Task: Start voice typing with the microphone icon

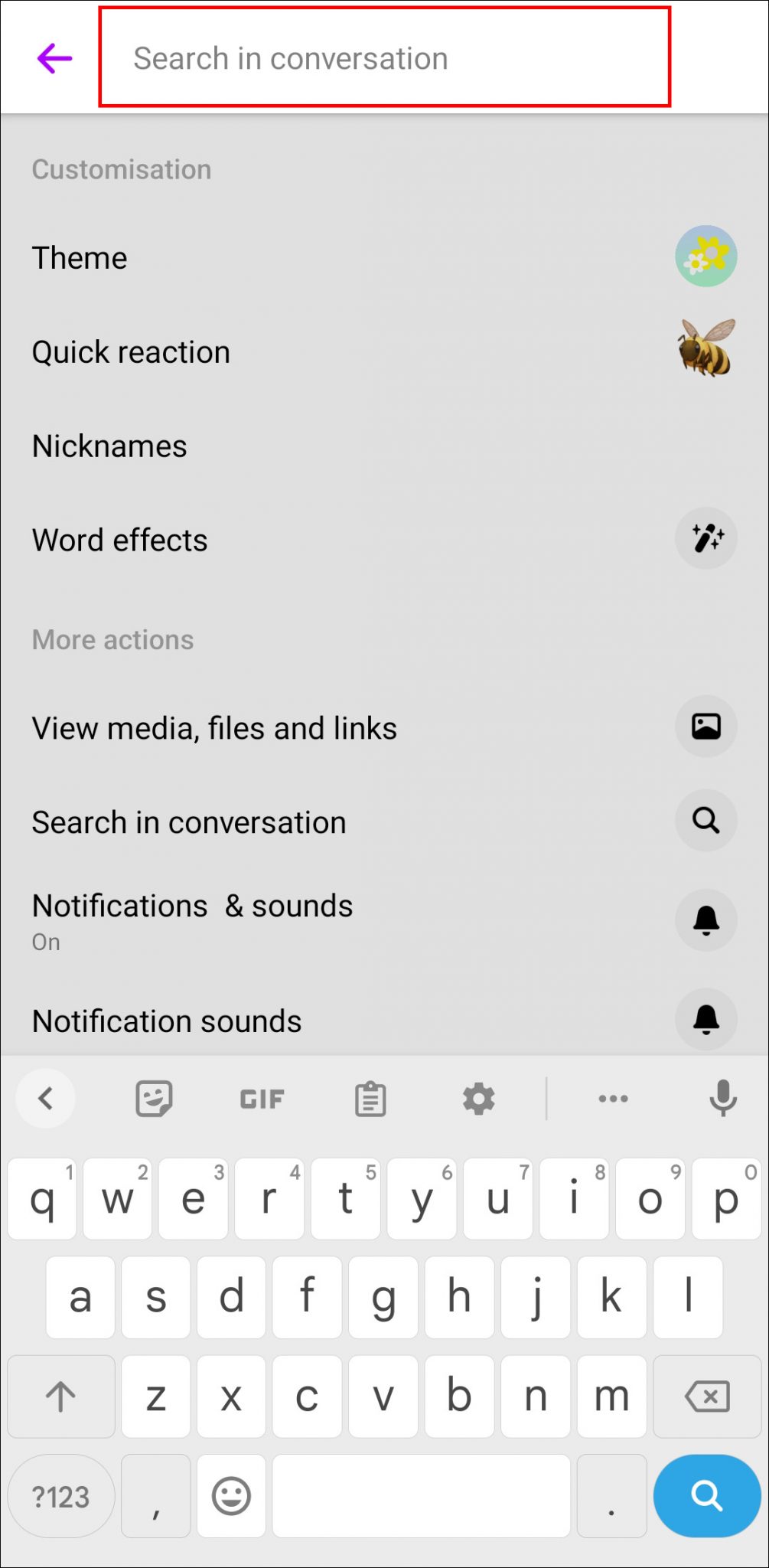Action: coord(722,1099)
